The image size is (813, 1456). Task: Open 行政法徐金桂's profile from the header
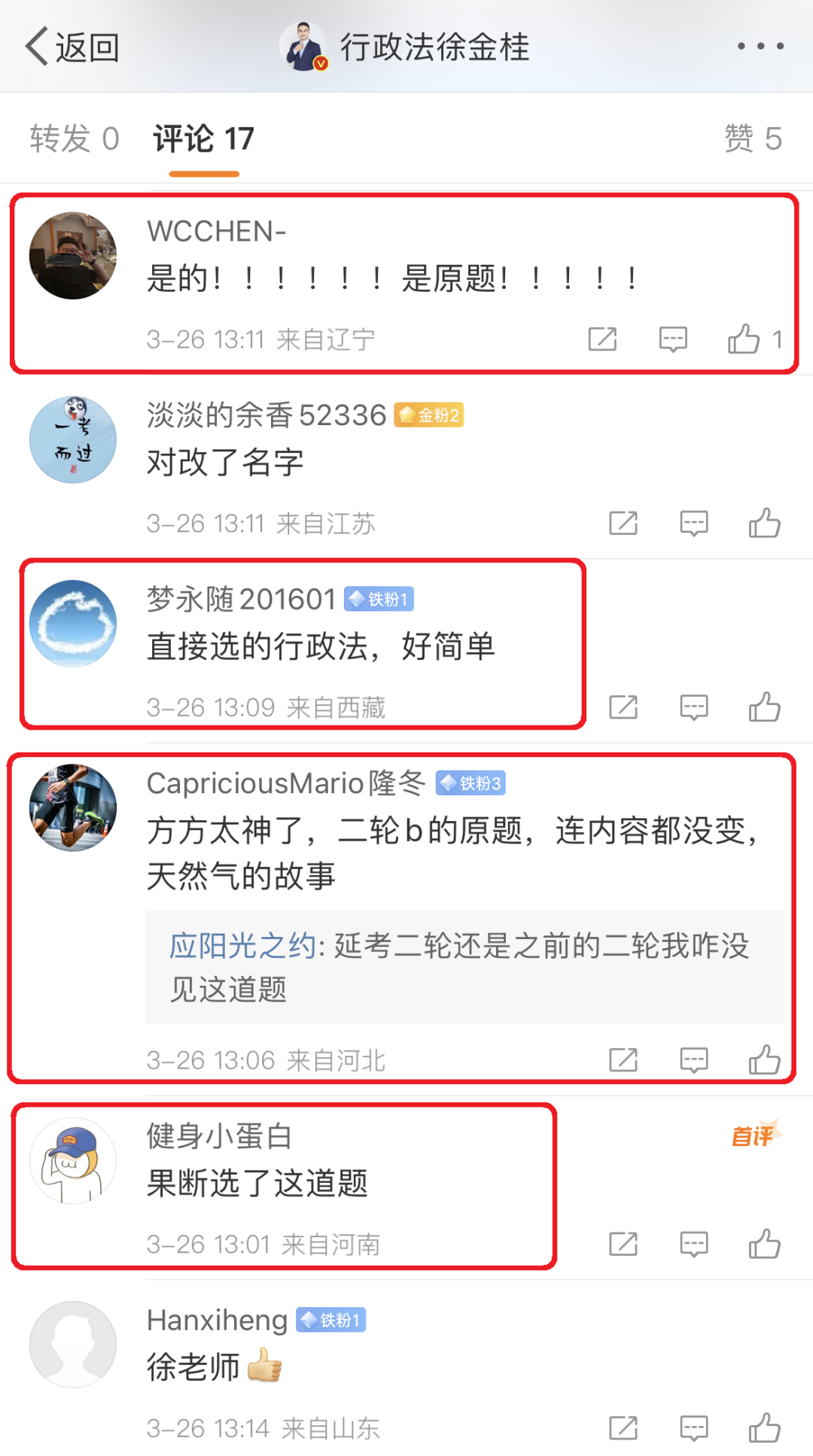[405, 47]
